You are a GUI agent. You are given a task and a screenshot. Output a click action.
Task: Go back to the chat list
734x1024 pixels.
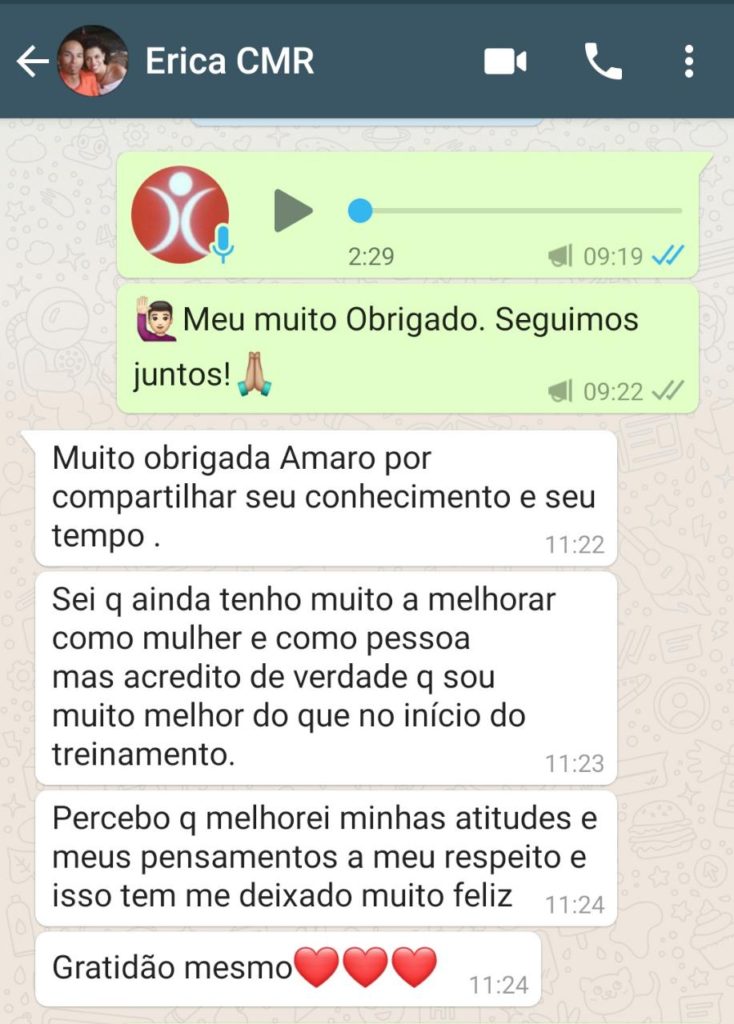[x=32, y=62]
